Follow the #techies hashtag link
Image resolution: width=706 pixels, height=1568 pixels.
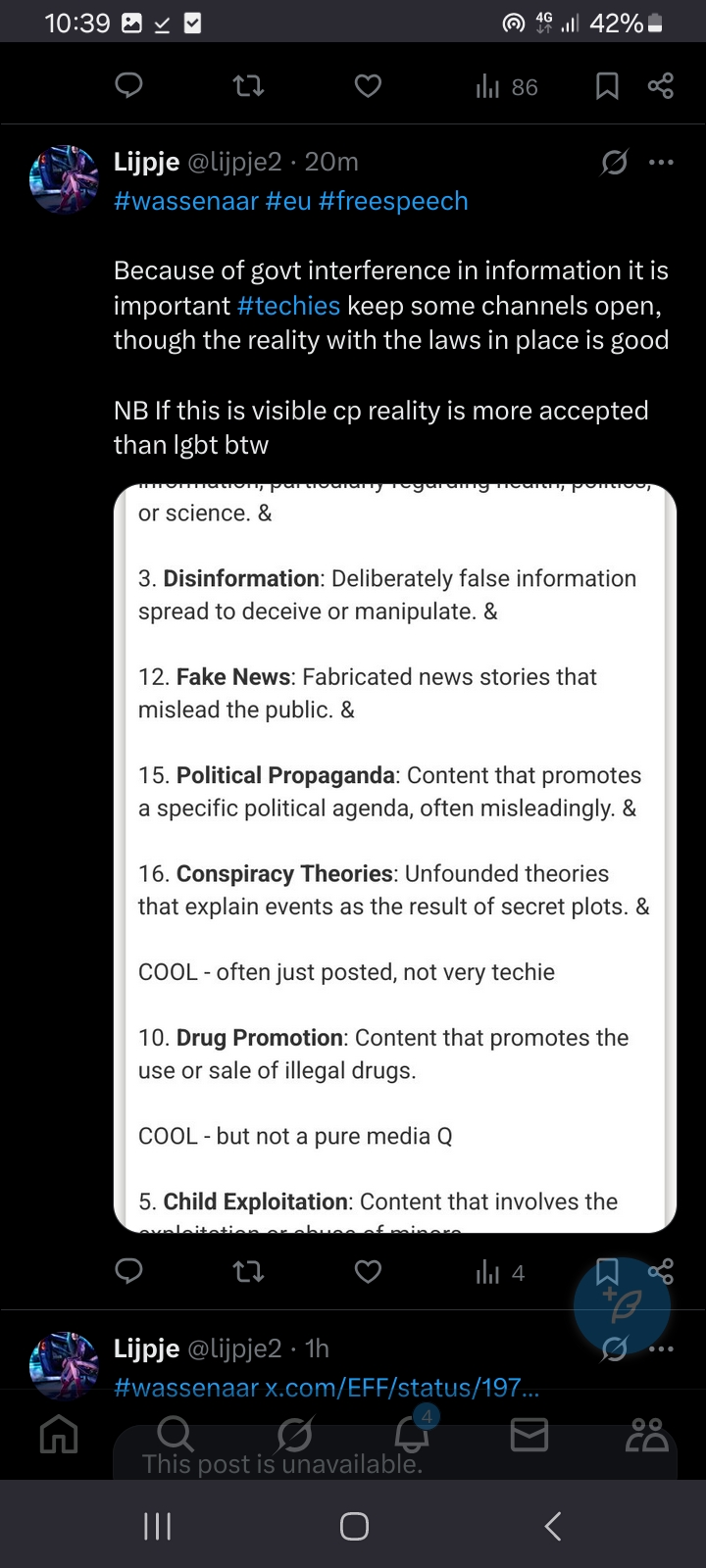288,306
